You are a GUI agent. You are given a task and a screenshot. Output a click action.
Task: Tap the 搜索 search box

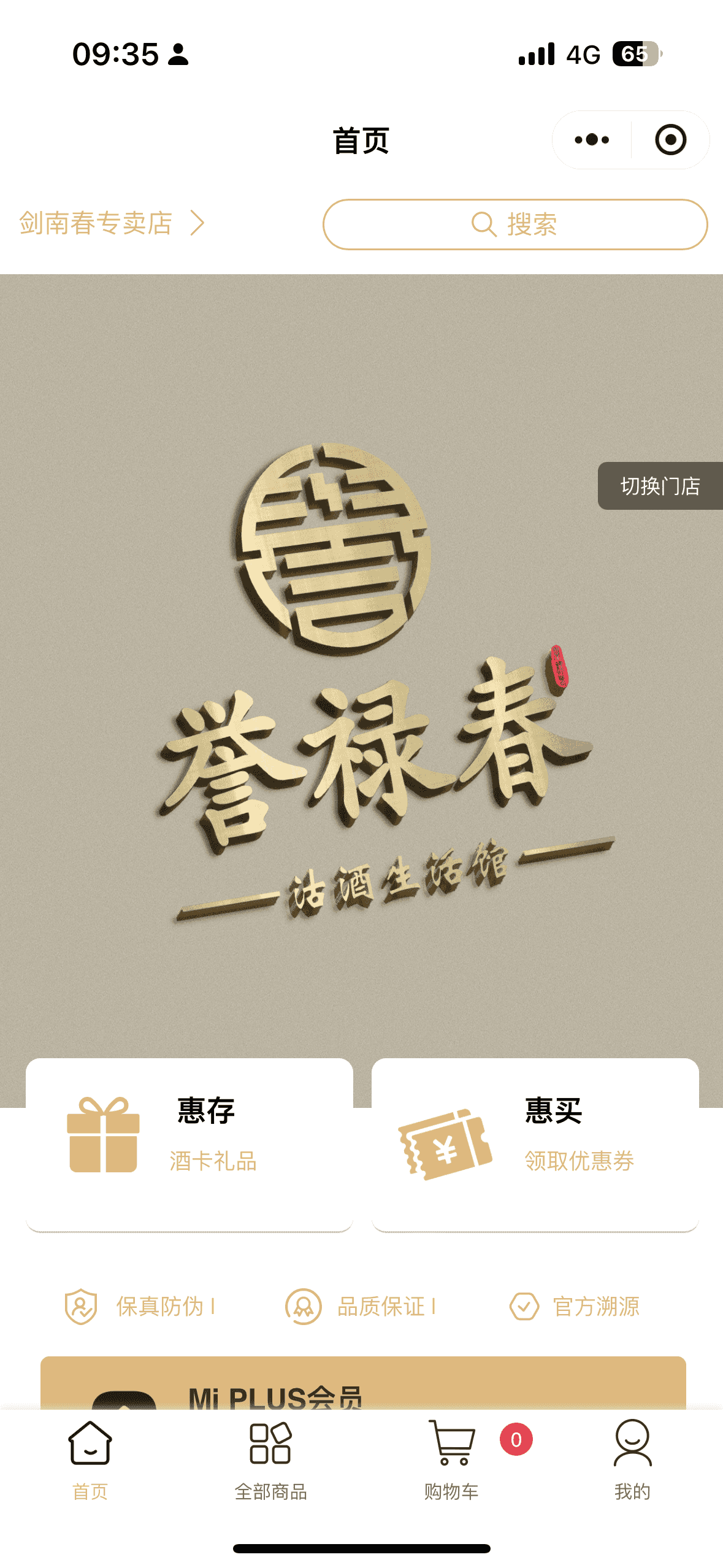tap(515, 225)
